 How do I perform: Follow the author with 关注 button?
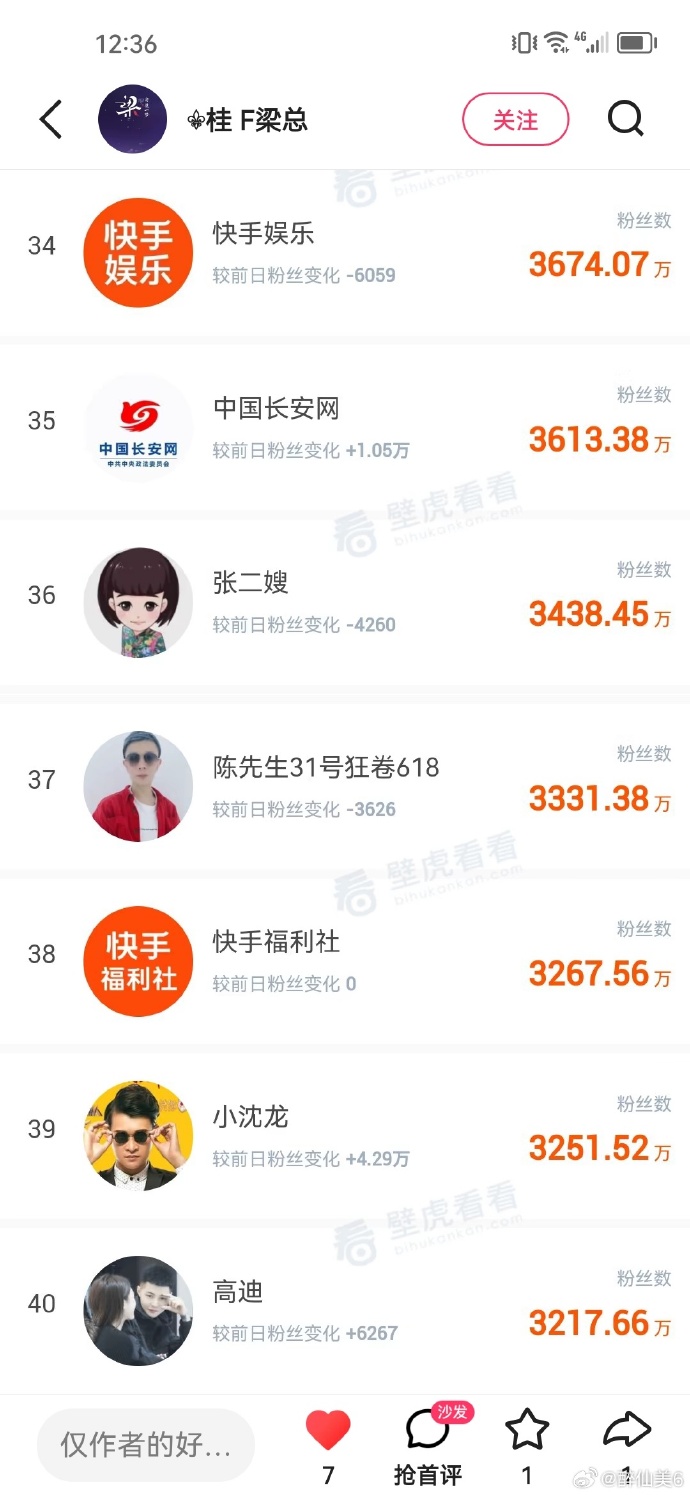pos(515,120)
